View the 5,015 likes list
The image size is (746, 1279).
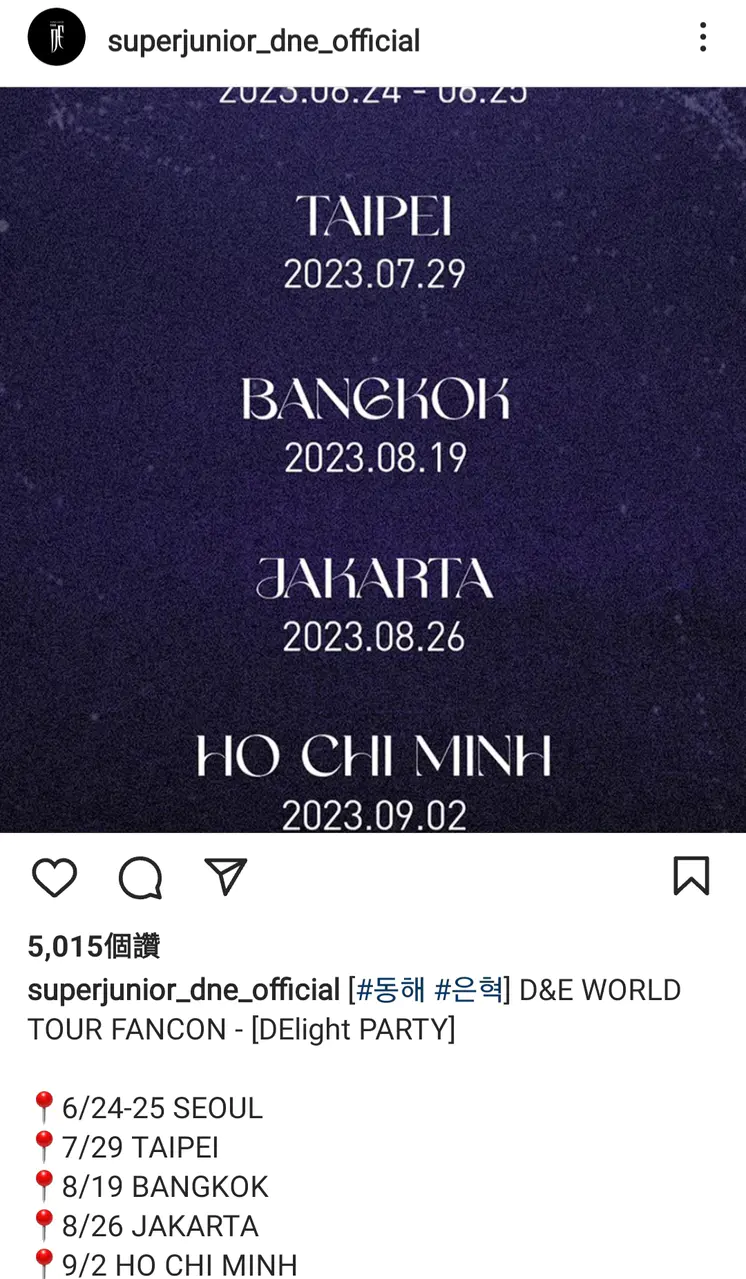tap(94, 946)
